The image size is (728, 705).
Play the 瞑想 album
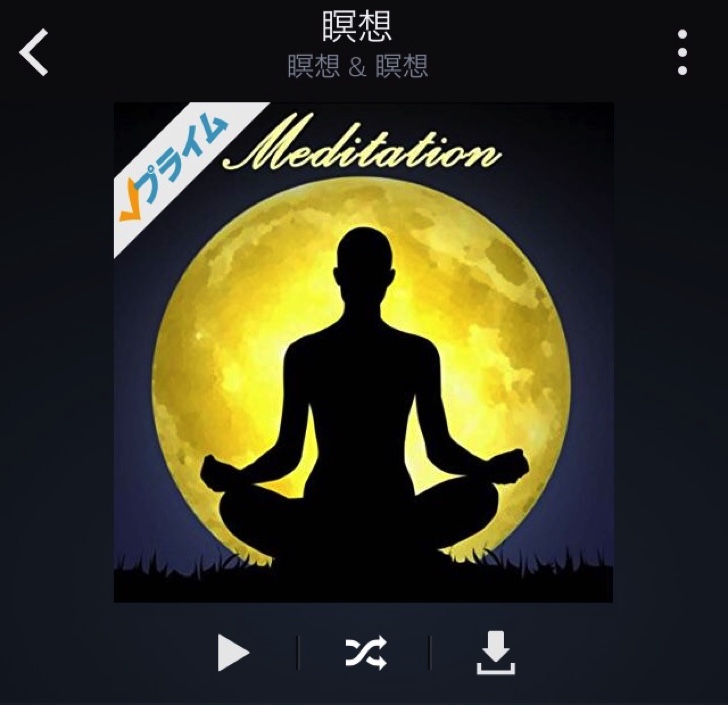point(233,653)
